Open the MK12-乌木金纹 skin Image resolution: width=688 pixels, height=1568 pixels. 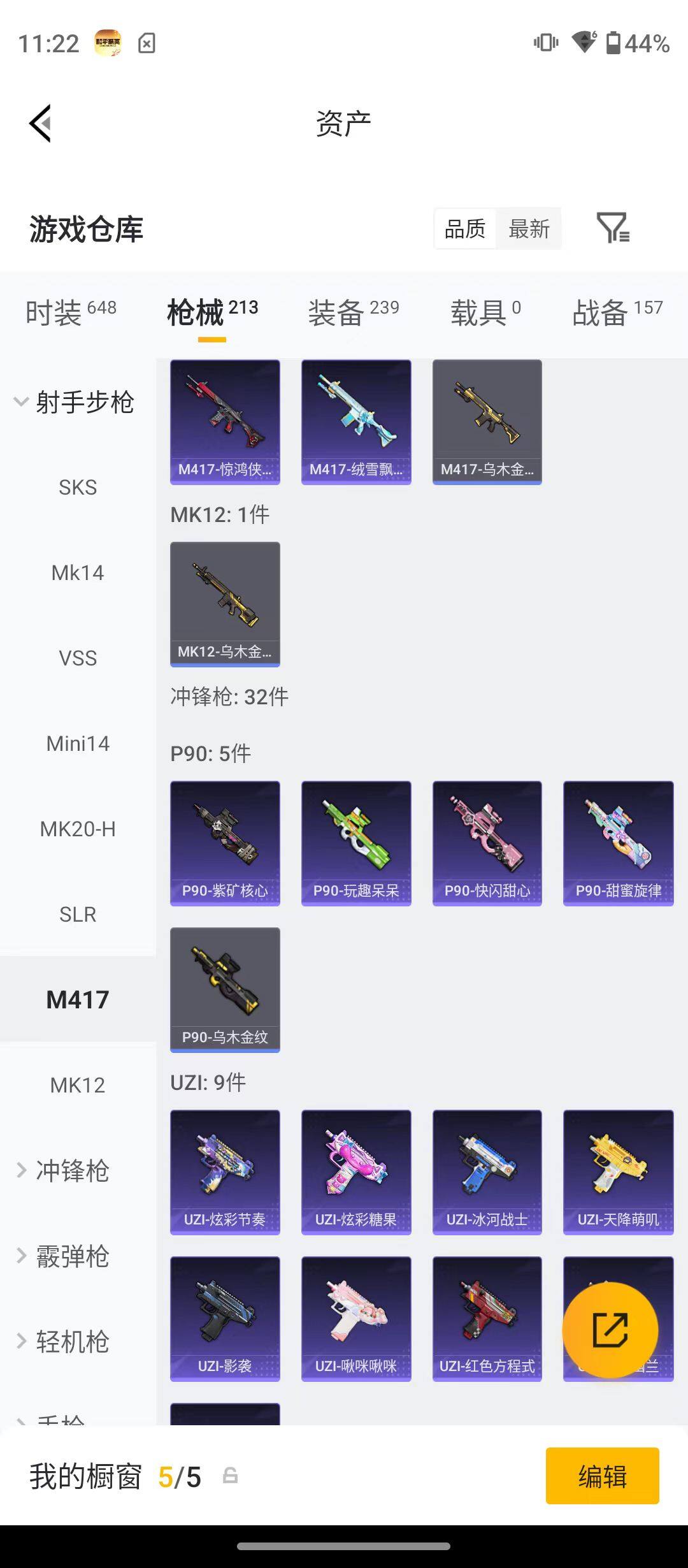pos(225,604)
